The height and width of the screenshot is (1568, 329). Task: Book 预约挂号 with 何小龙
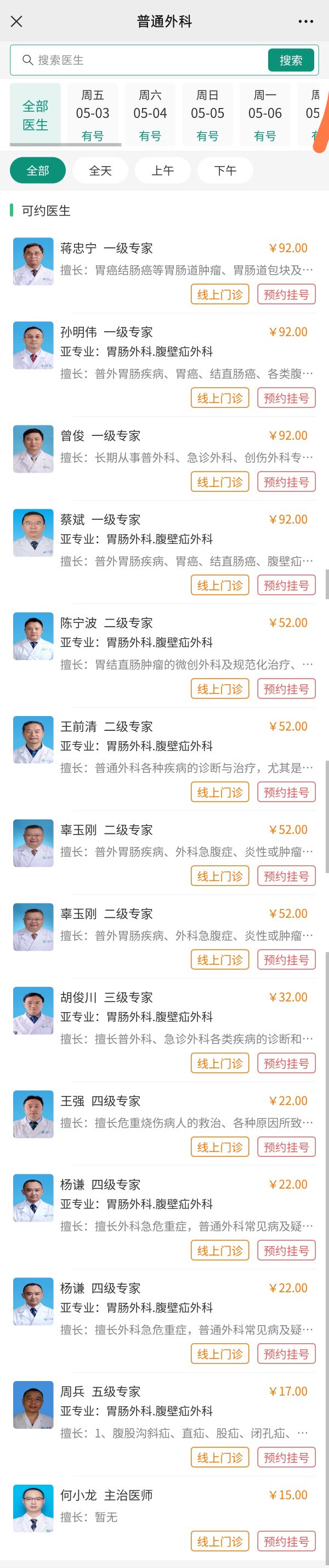tap(286, 1541)
